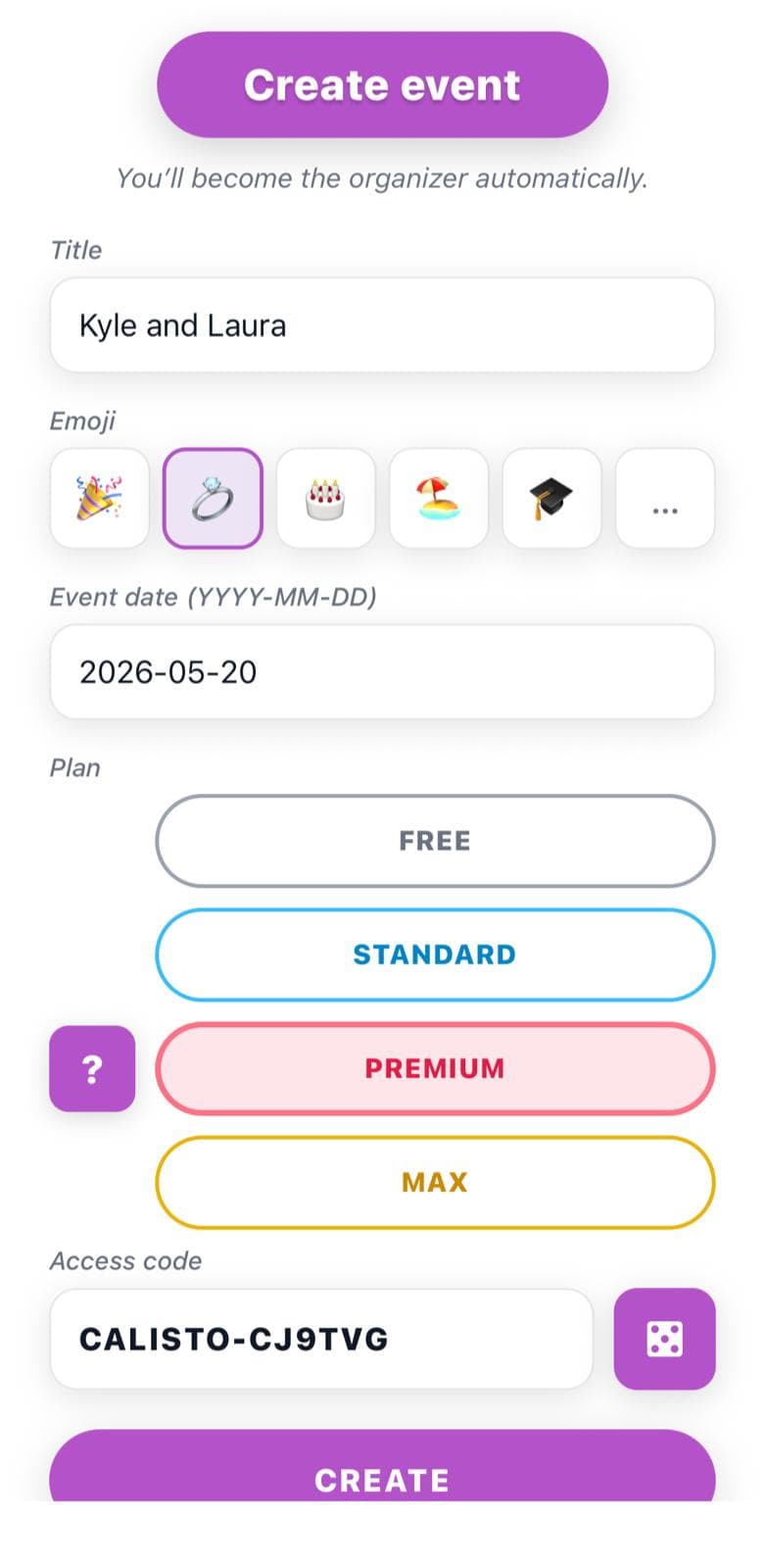Select the PREMIUM plan option

434,1069
